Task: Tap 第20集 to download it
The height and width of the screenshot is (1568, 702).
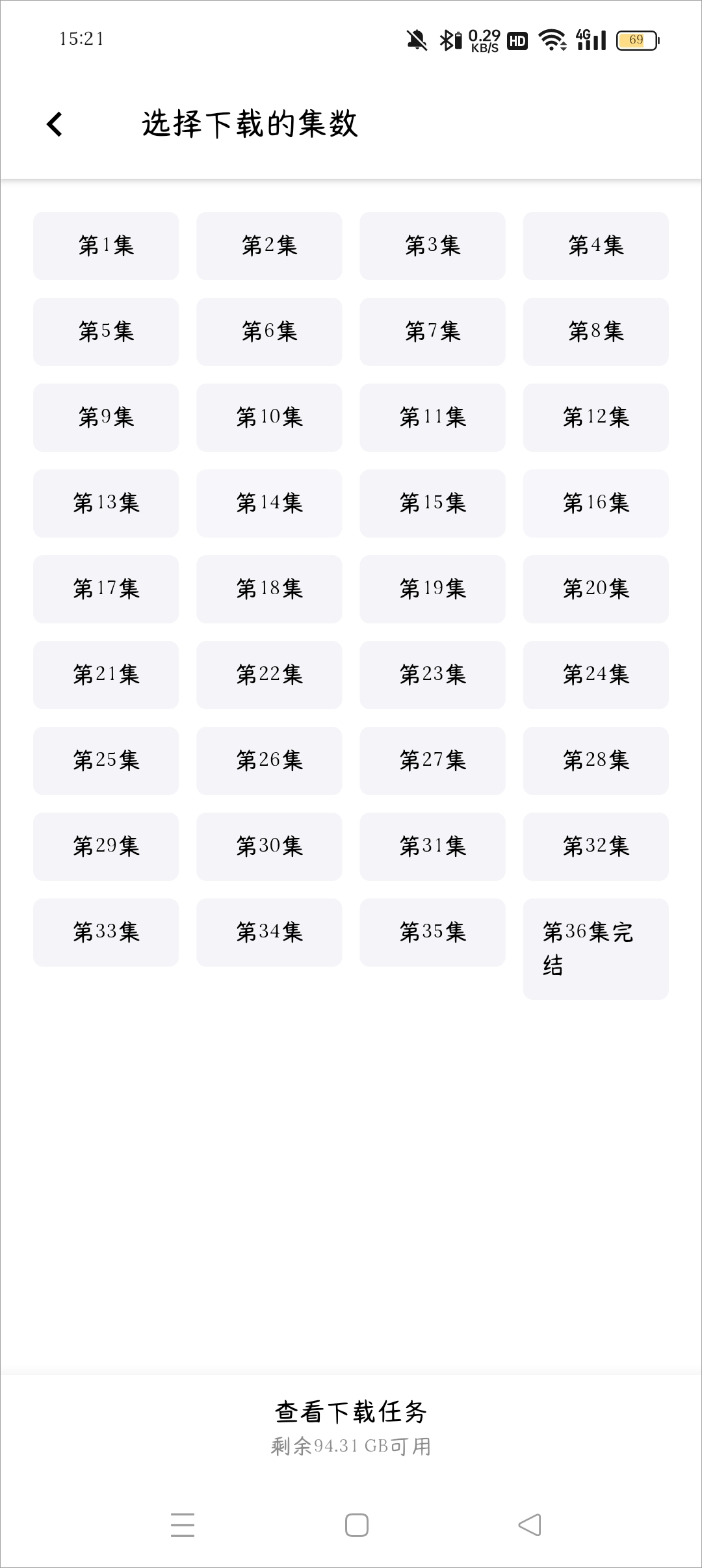Action: pyautogui.click(x=596, y=589)
